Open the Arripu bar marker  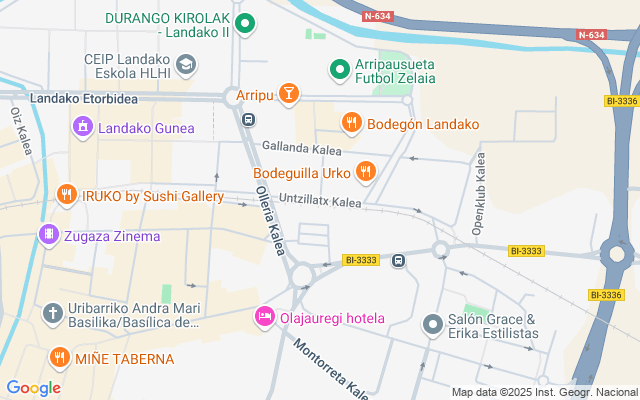coord(289,94)
